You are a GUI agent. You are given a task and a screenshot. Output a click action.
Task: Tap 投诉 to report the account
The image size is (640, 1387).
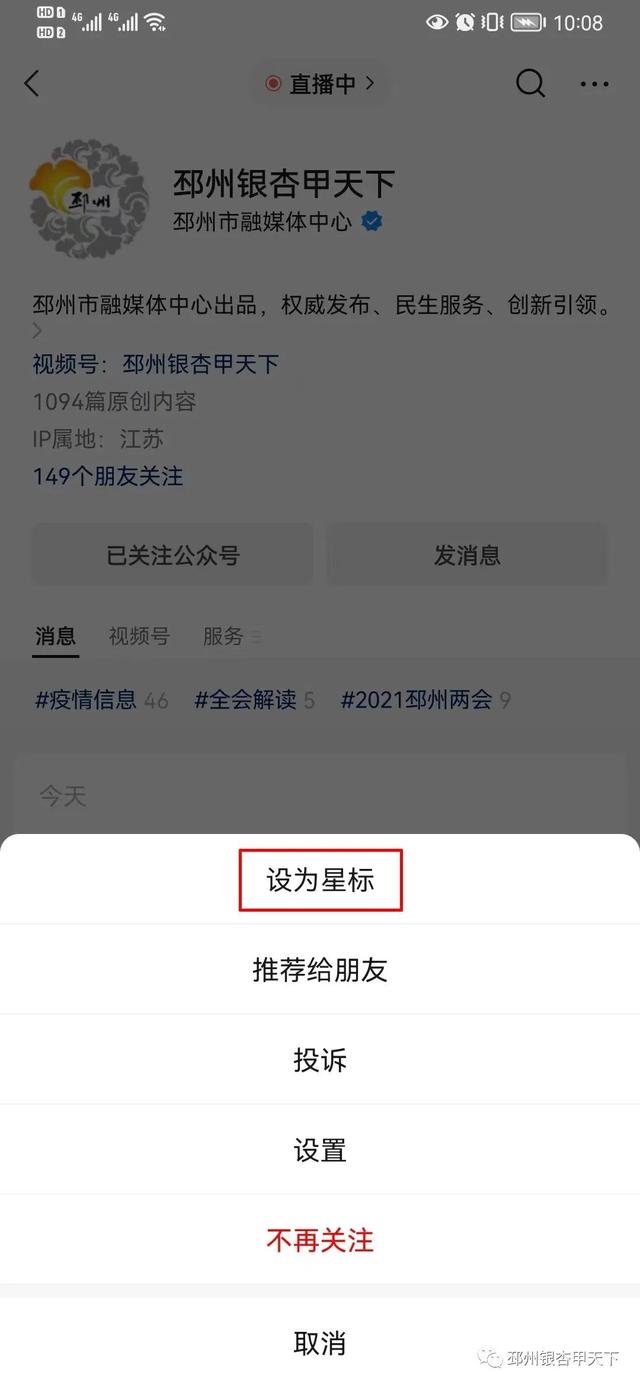pyautogui.click(x=320, y=1059)
